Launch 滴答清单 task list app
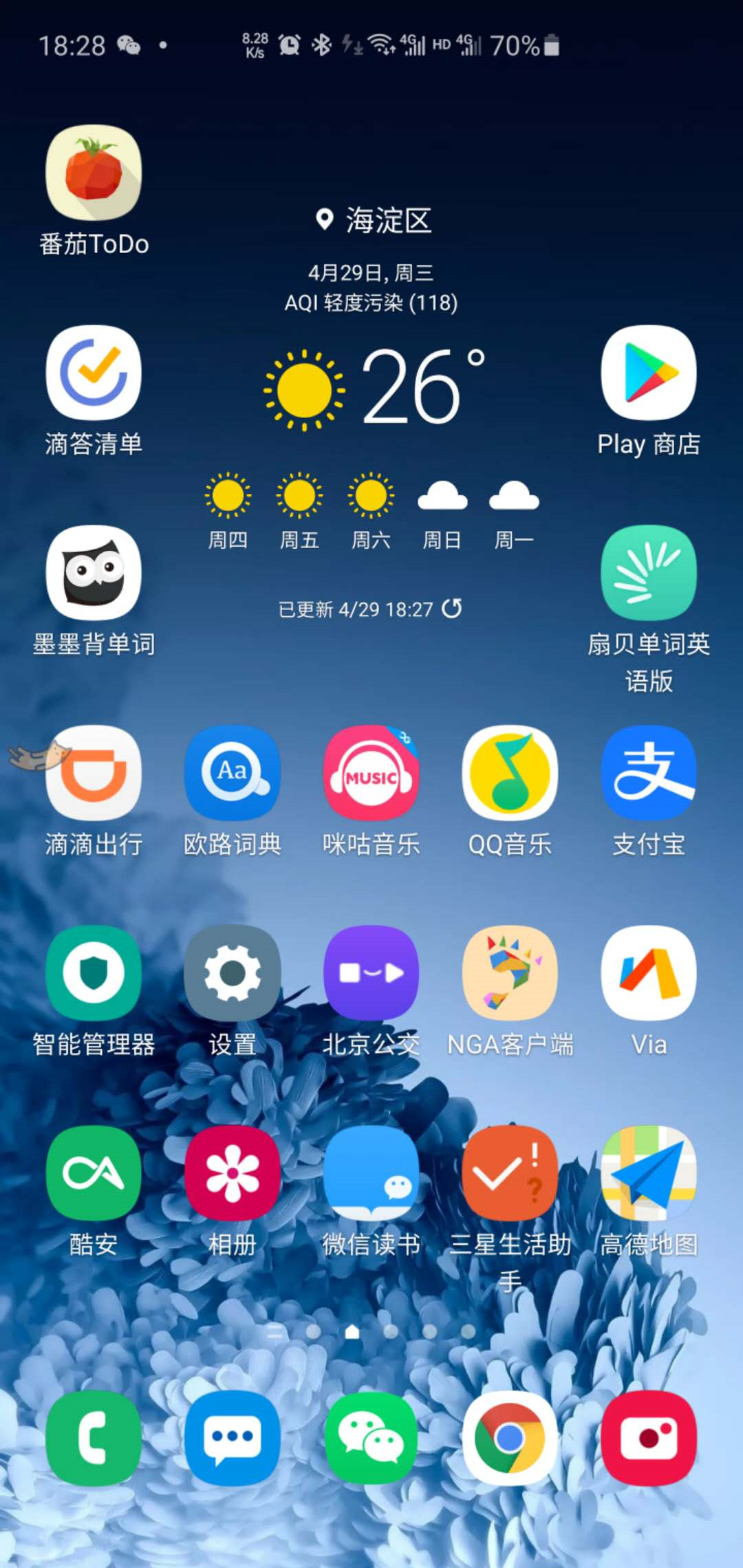 click(x=94, y=373)
